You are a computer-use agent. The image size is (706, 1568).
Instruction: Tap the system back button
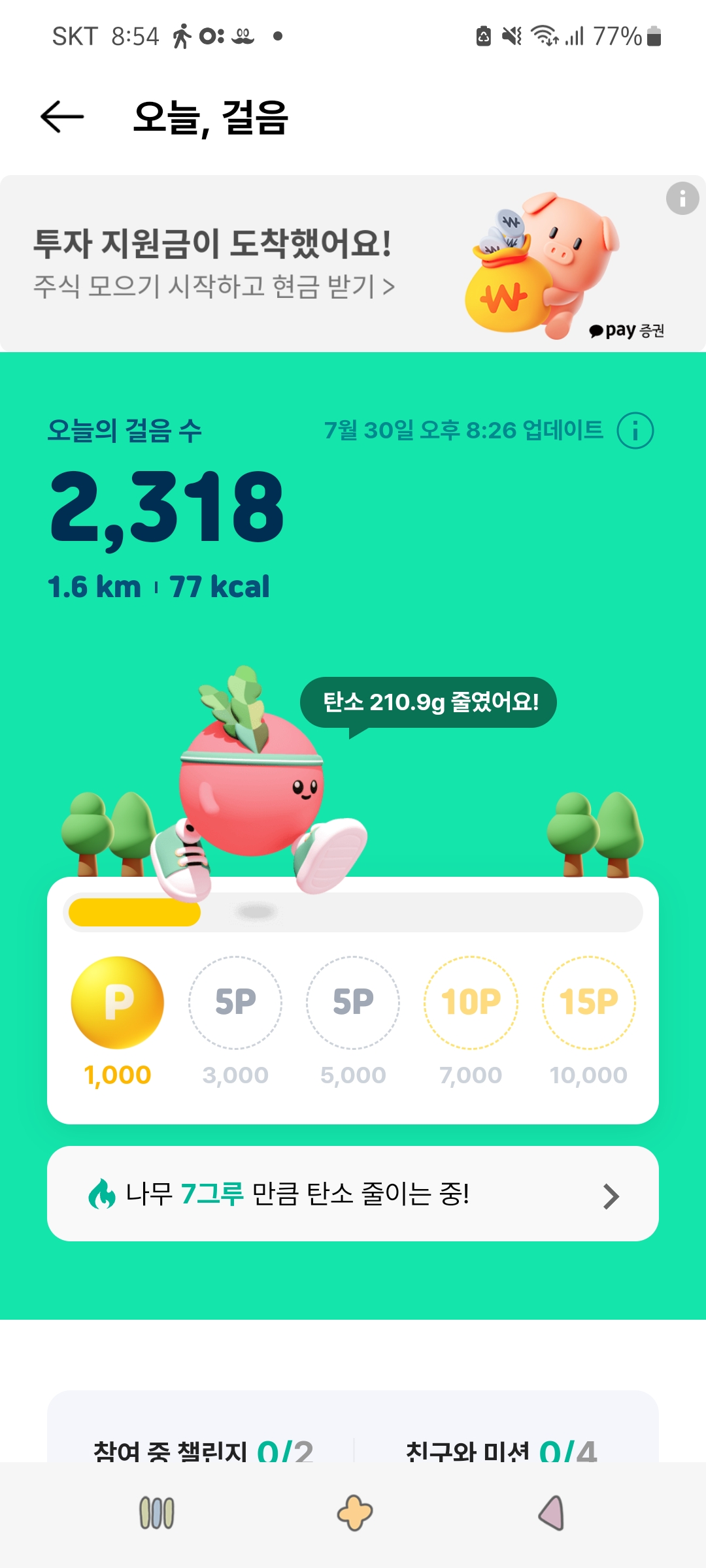click(551, 1513)
